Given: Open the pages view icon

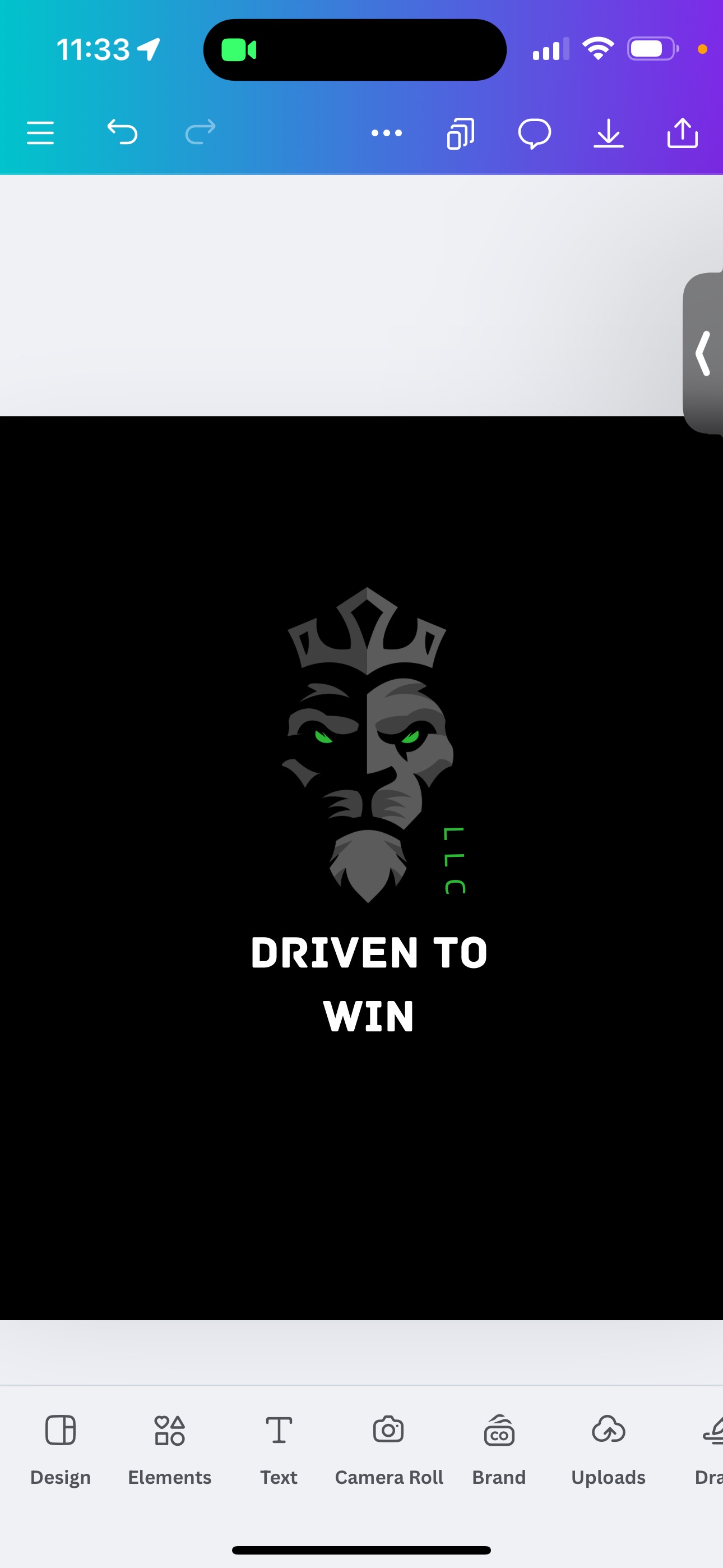Looking at the screenshot, I should point(460,133).
